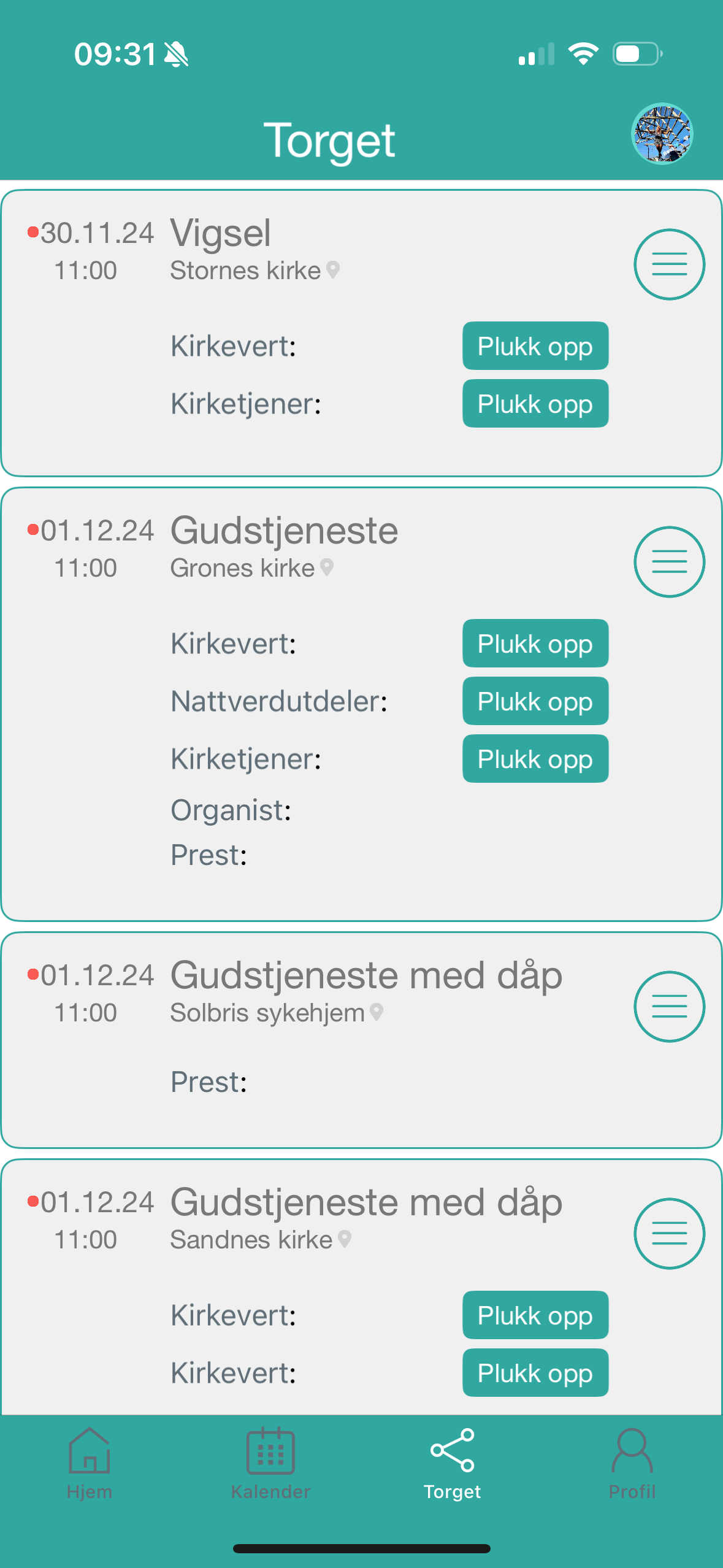Open the location pin beside Grones kirke
Image resolution: width=723 pixels, height=1568 pixels.
[326, 568]
